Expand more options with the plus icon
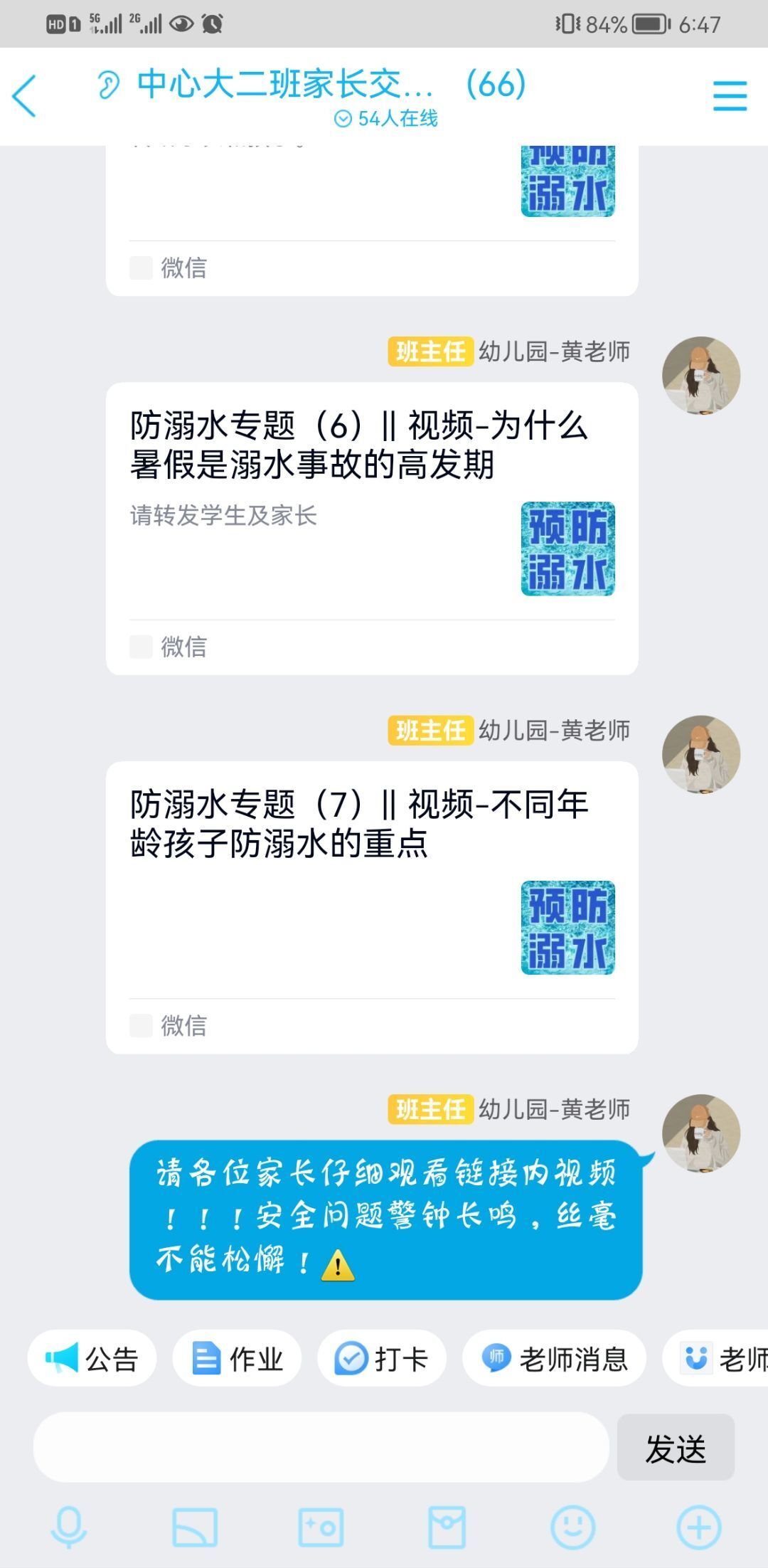 pyautogui.click(x=699, y=1527)
